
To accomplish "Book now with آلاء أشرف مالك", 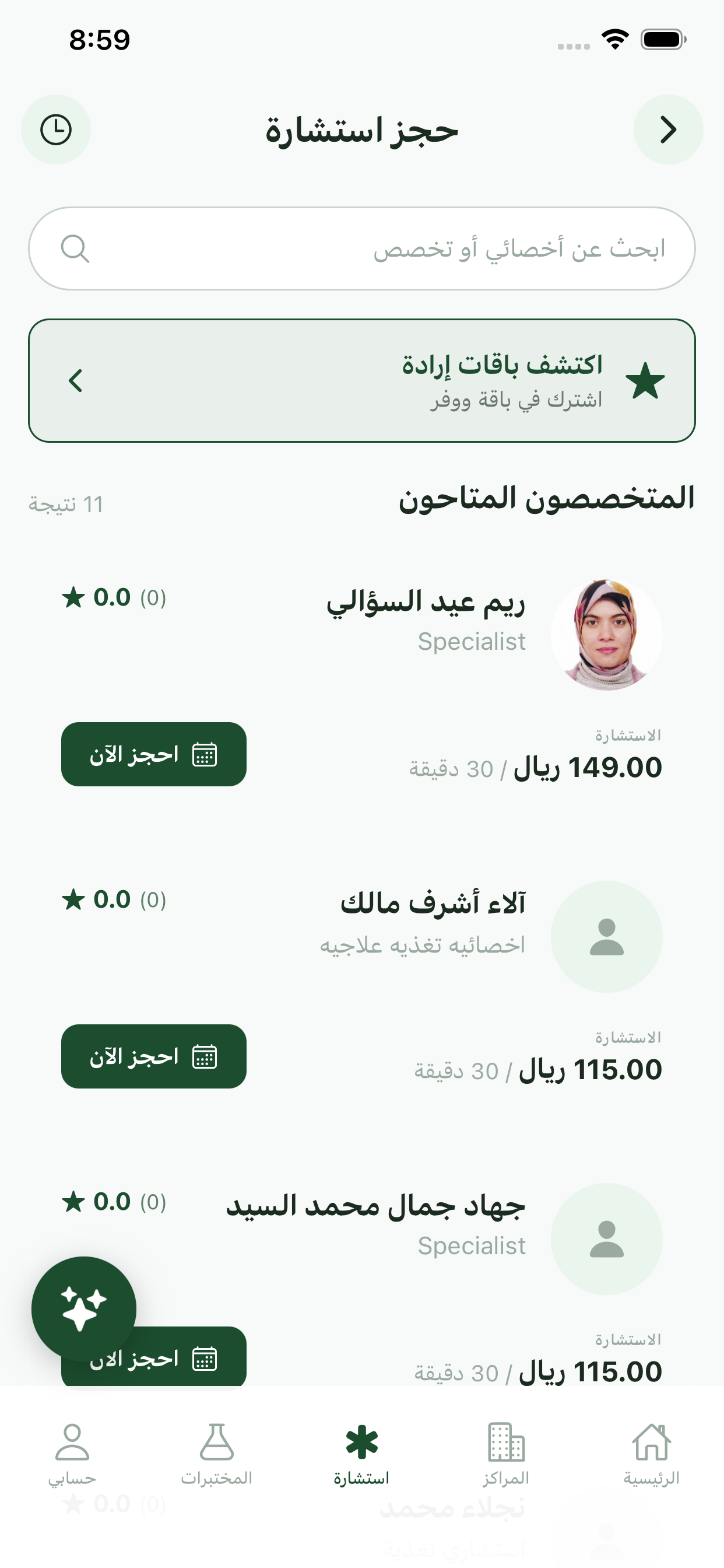I will tap(153, 1056).
